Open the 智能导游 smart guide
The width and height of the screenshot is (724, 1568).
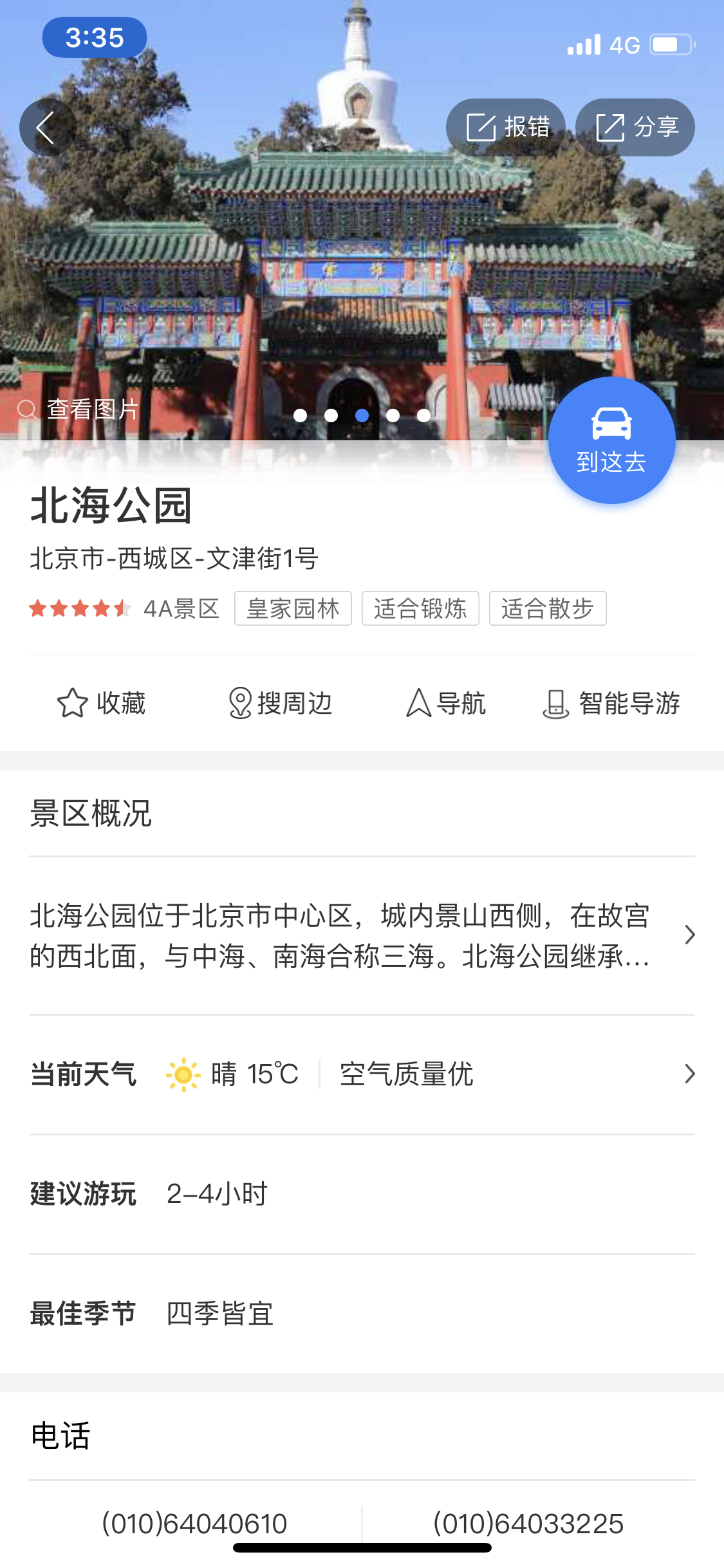[x=611, y=703]
